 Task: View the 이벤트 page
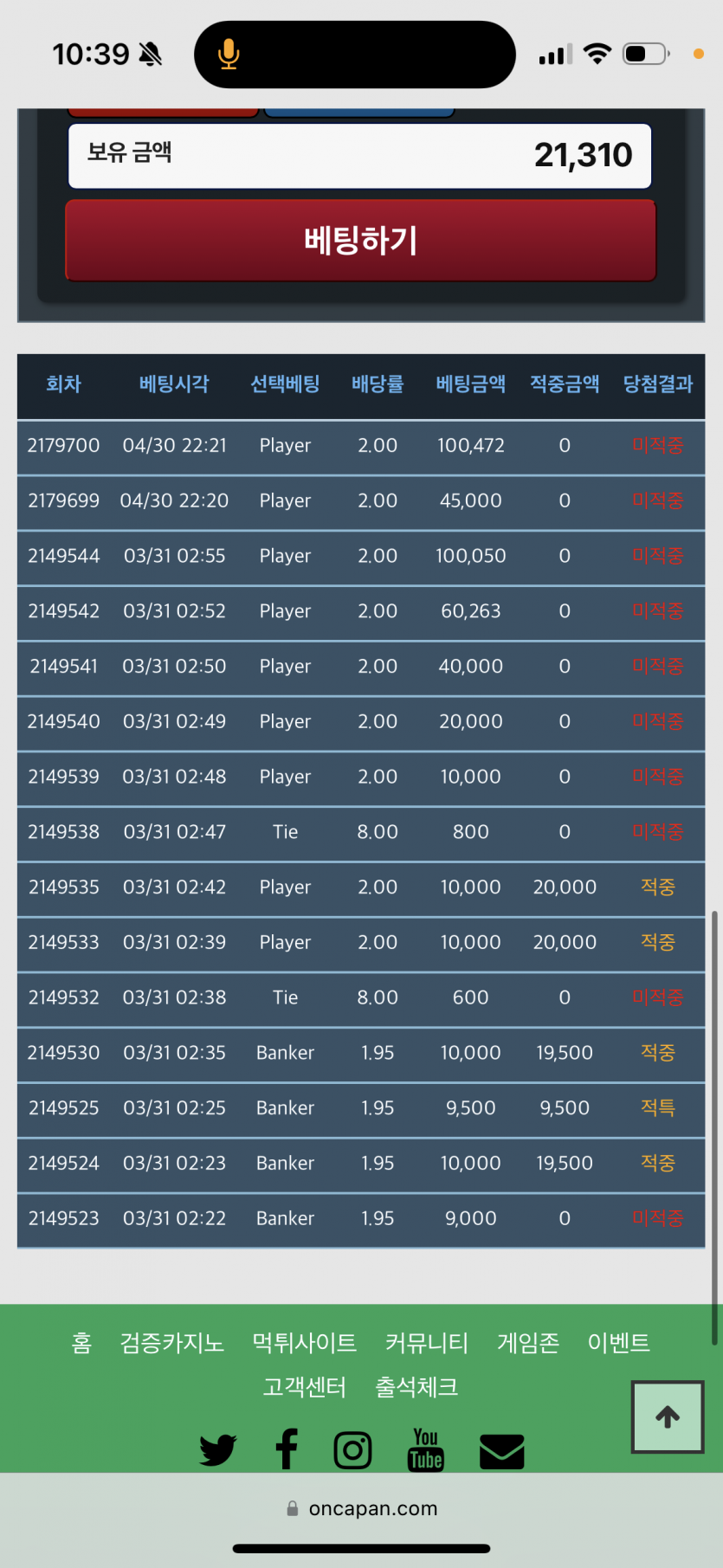pyautogui.click(x=618, y=1343)
